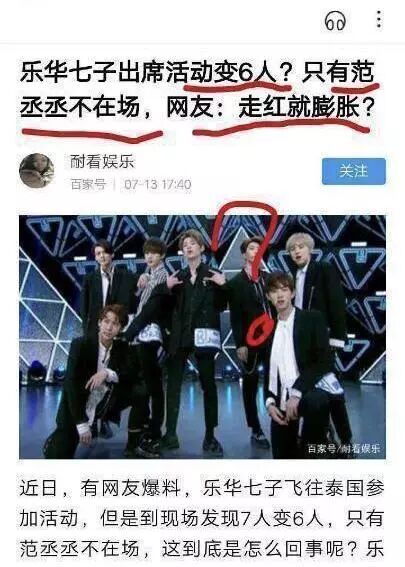Viewport: 405px width, 567px height.
Task: Follow 耐看娱乐 with the 关注 button
Action: point(354,171)
